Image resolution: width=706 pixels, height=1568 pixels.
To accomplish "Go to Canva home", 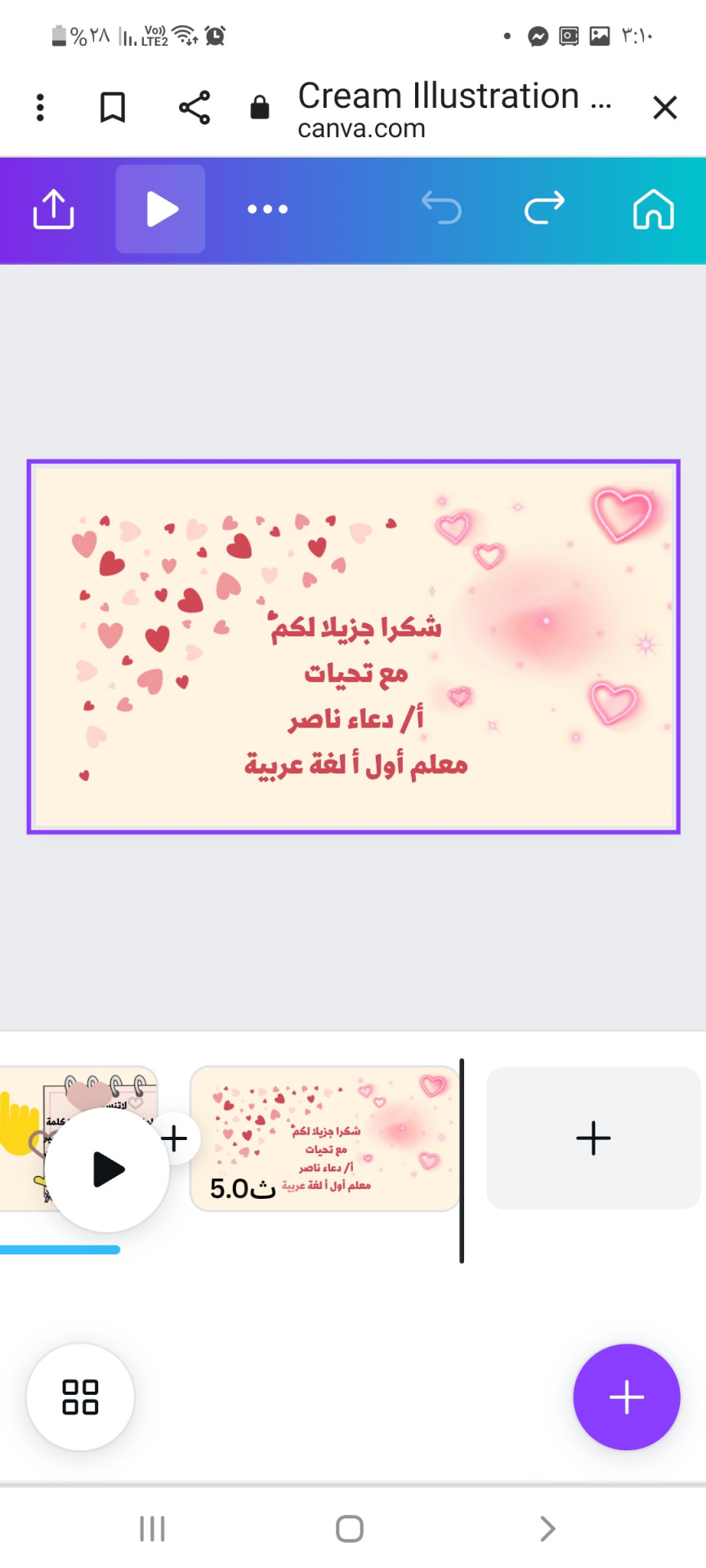I will (654, 209).
